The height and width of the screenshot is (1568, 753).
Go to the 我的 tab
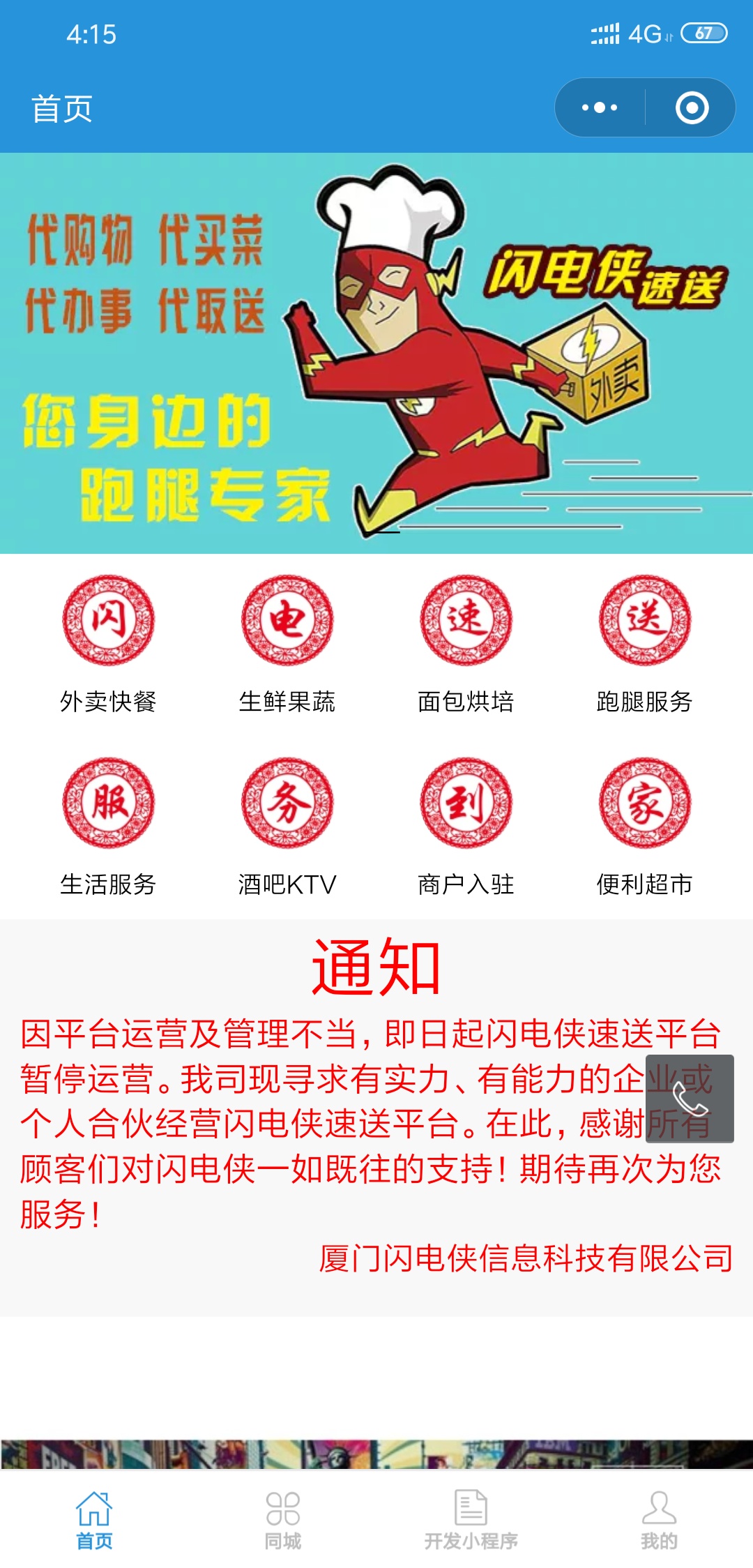659,1521
